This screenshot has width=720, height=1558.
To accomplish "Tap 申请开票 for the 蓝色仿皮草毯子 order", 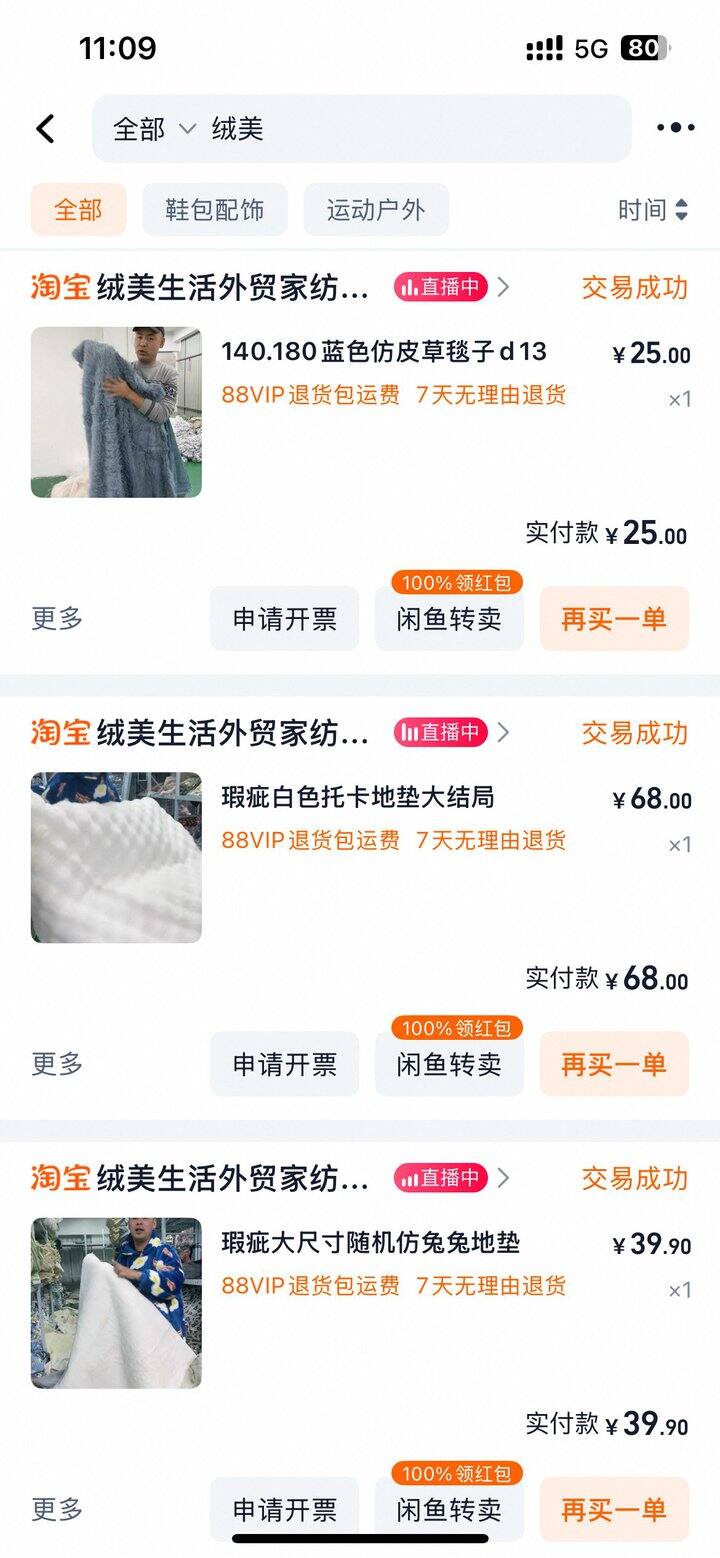I will pos(284,619).
